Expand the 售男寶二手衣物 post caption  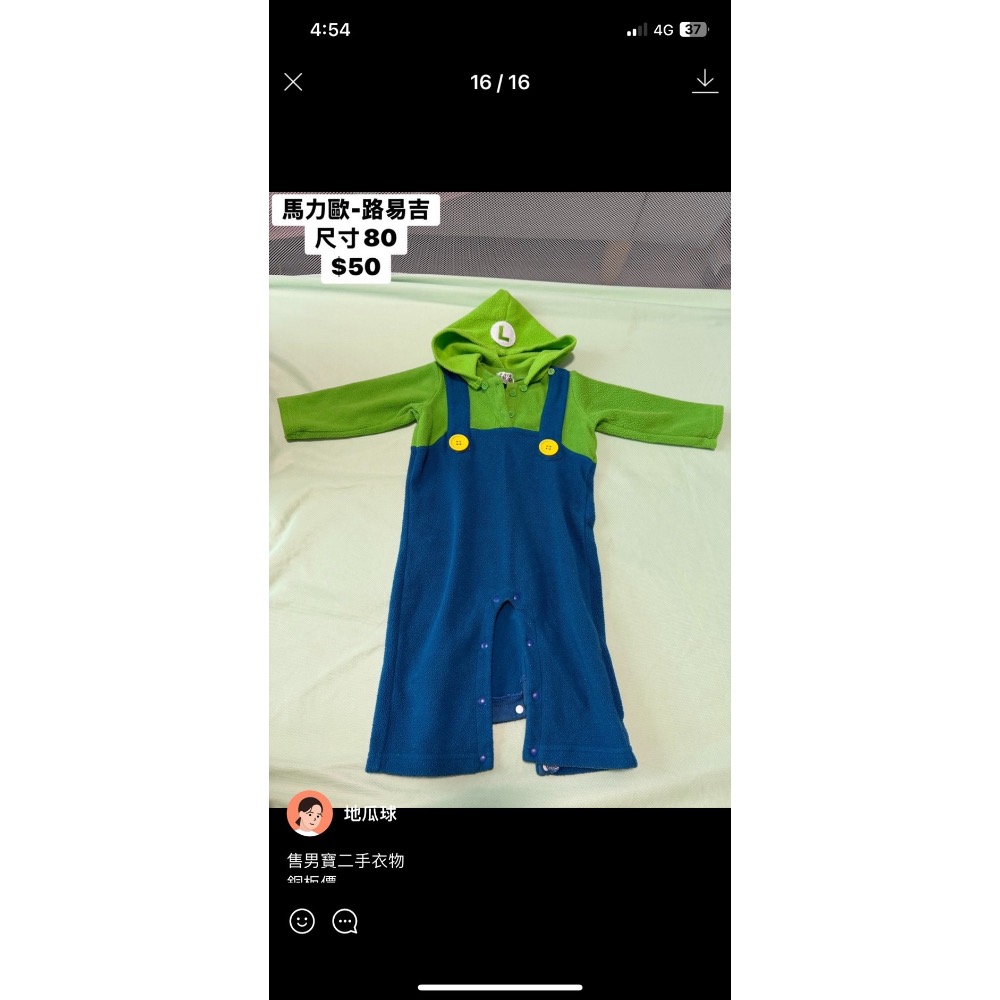tap(346, 861)
